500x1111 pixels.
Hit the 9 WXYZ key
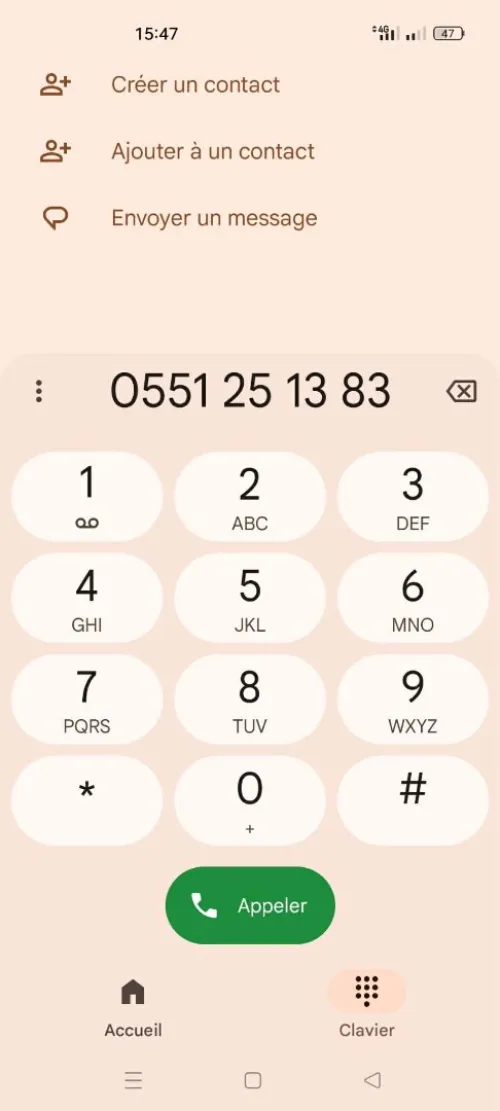pos(413,699)
